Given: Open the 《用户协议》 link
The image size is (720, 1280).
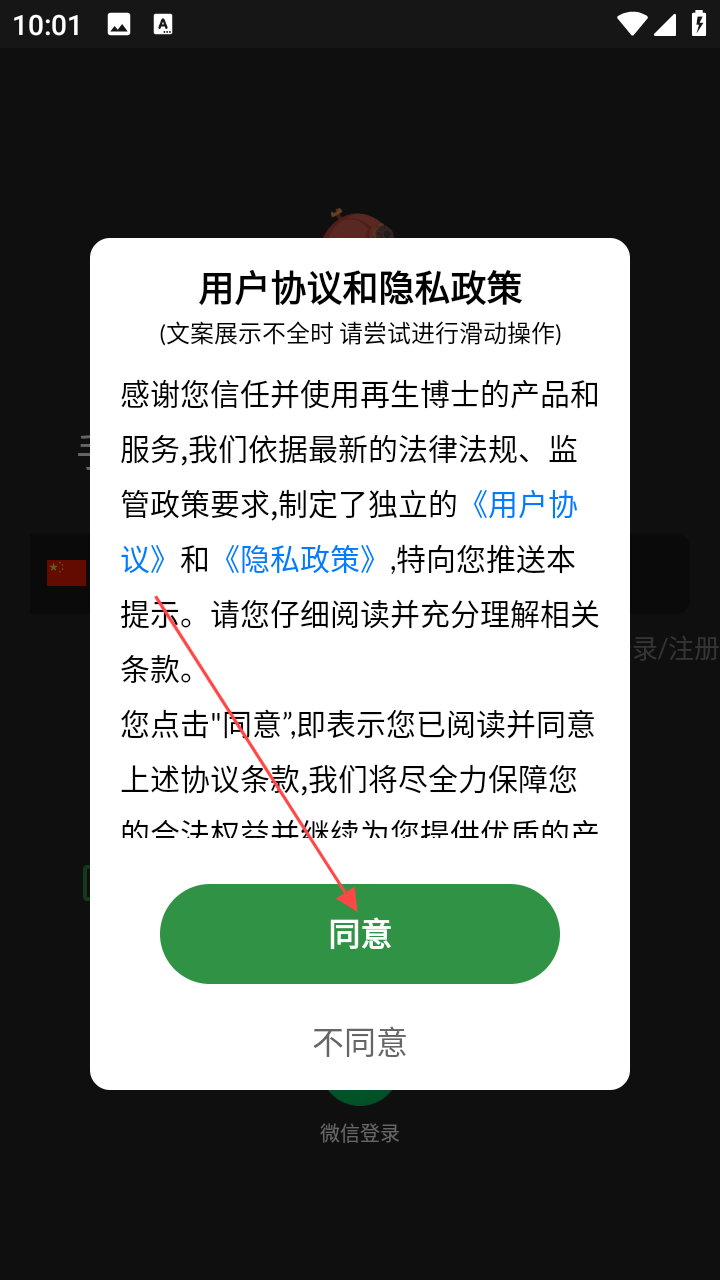Looking at the screenshot, I should click(x=522, y=505).
